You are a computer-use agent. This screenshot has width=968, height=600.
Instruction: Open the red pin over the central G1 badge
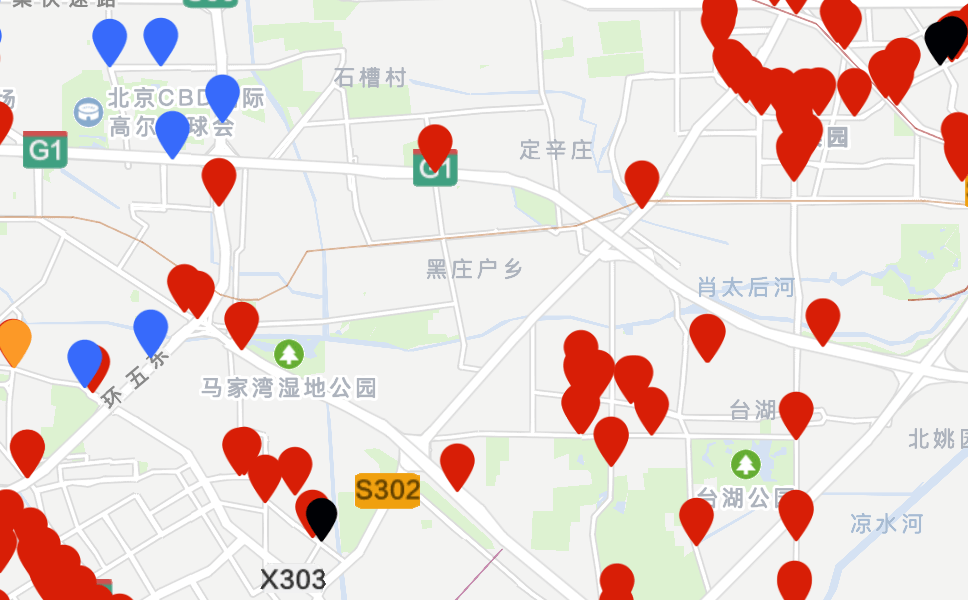coord(435,143)
